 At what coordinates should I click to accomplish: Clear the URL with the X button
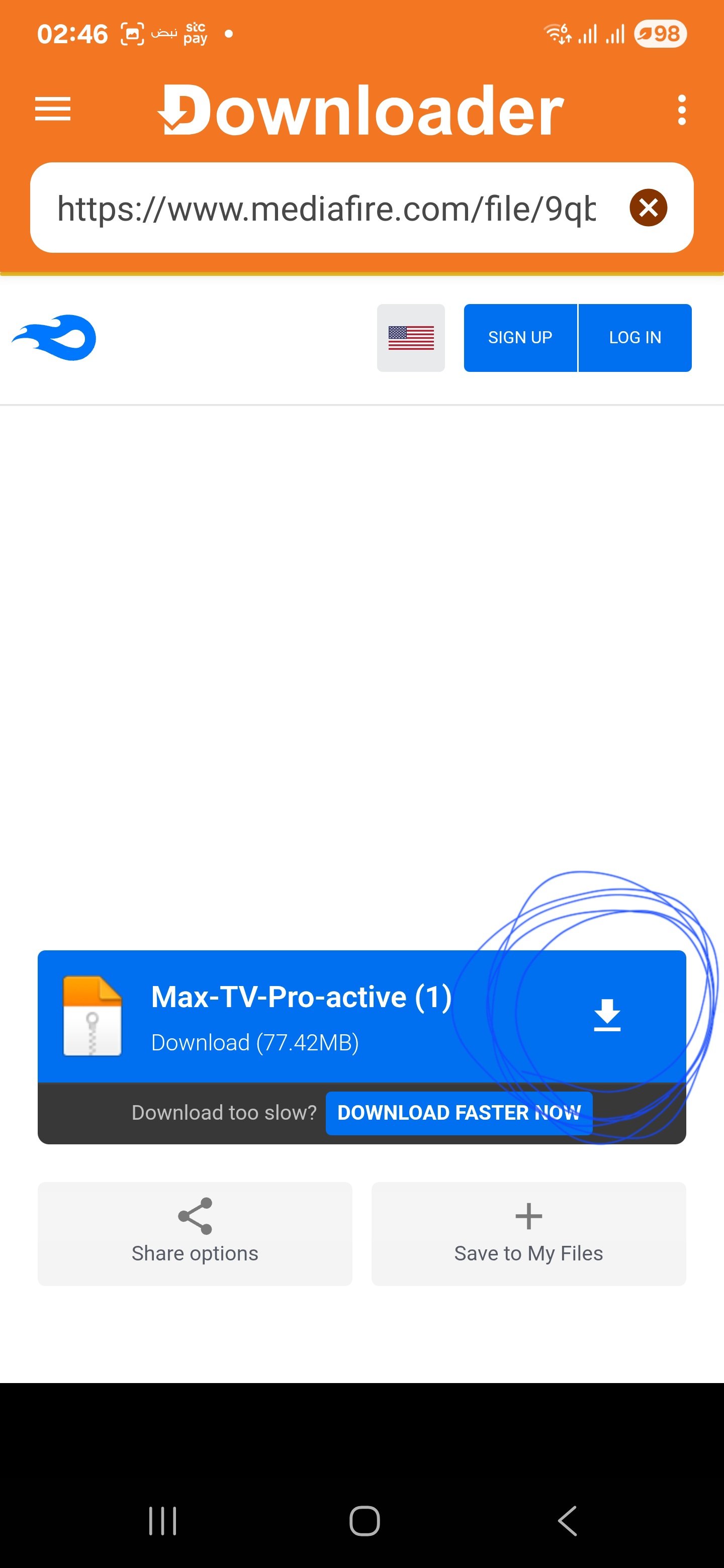[x=648, y=208]
